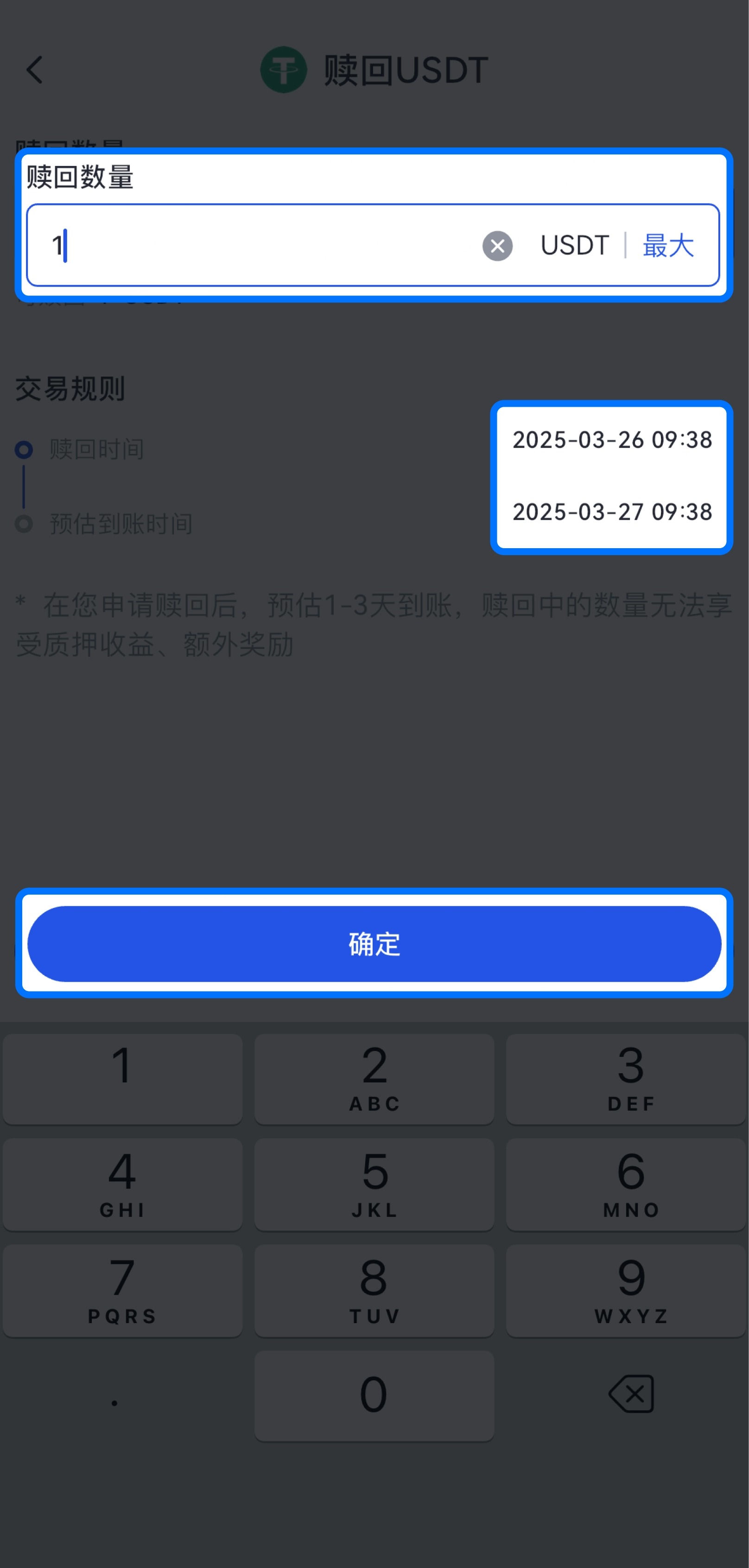
Task: Type digit 5 on the keypad
Action: [x=374, y=1184]
